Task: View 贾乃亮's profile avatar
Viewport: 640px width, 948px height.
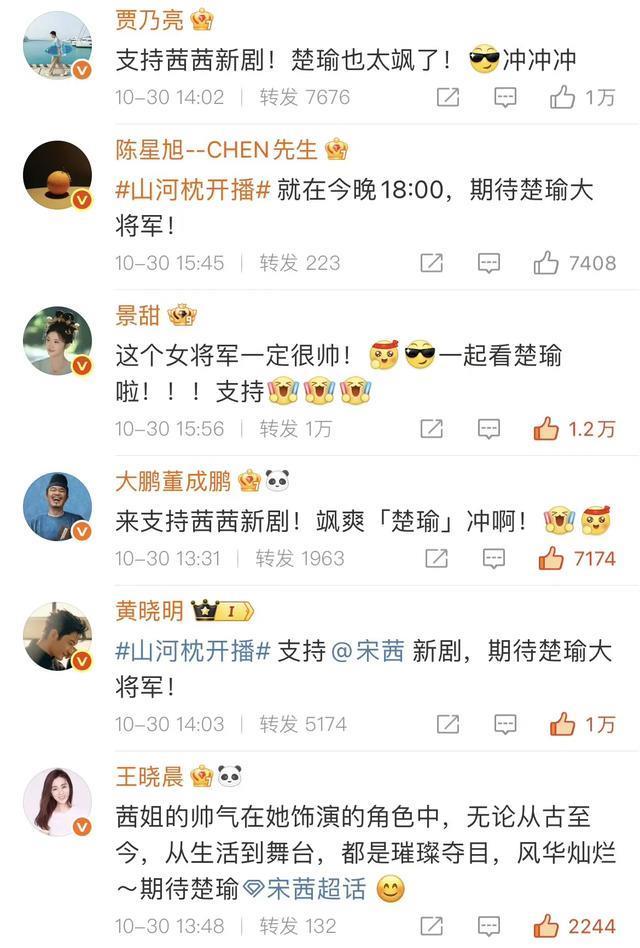Action: coord(57,47)
